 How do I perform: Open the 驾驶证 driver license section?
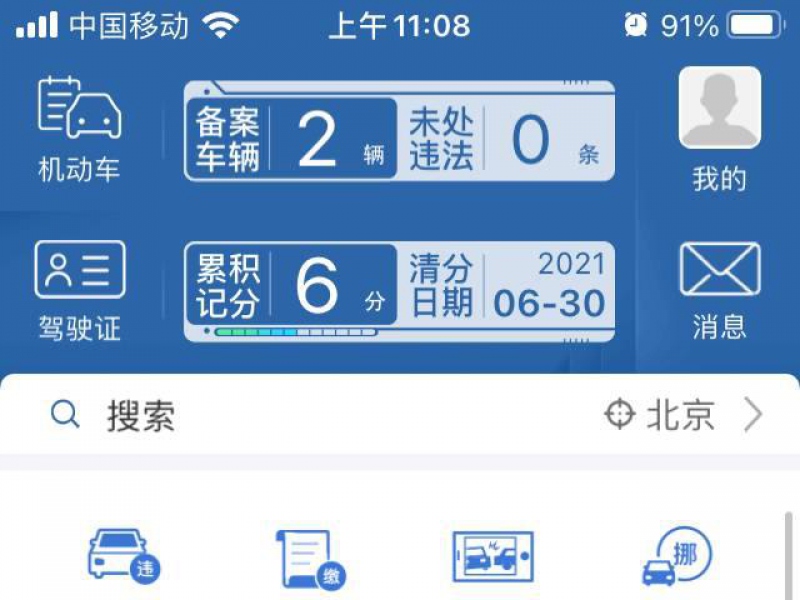(x=79, y=288)
